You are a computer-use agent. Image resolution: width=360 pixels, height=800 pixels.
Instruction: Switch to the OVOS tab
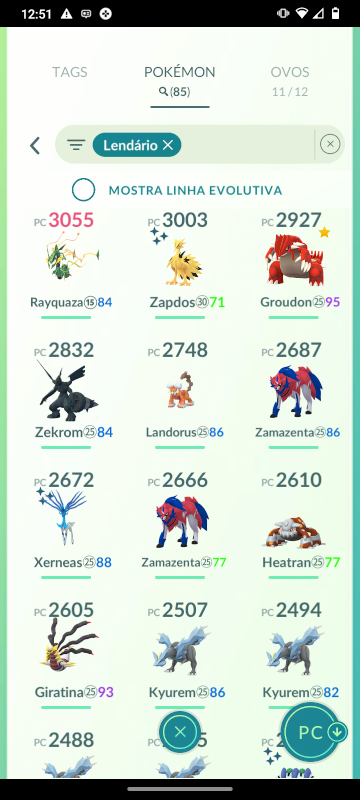pyautogui.click(x=290, y=80)
